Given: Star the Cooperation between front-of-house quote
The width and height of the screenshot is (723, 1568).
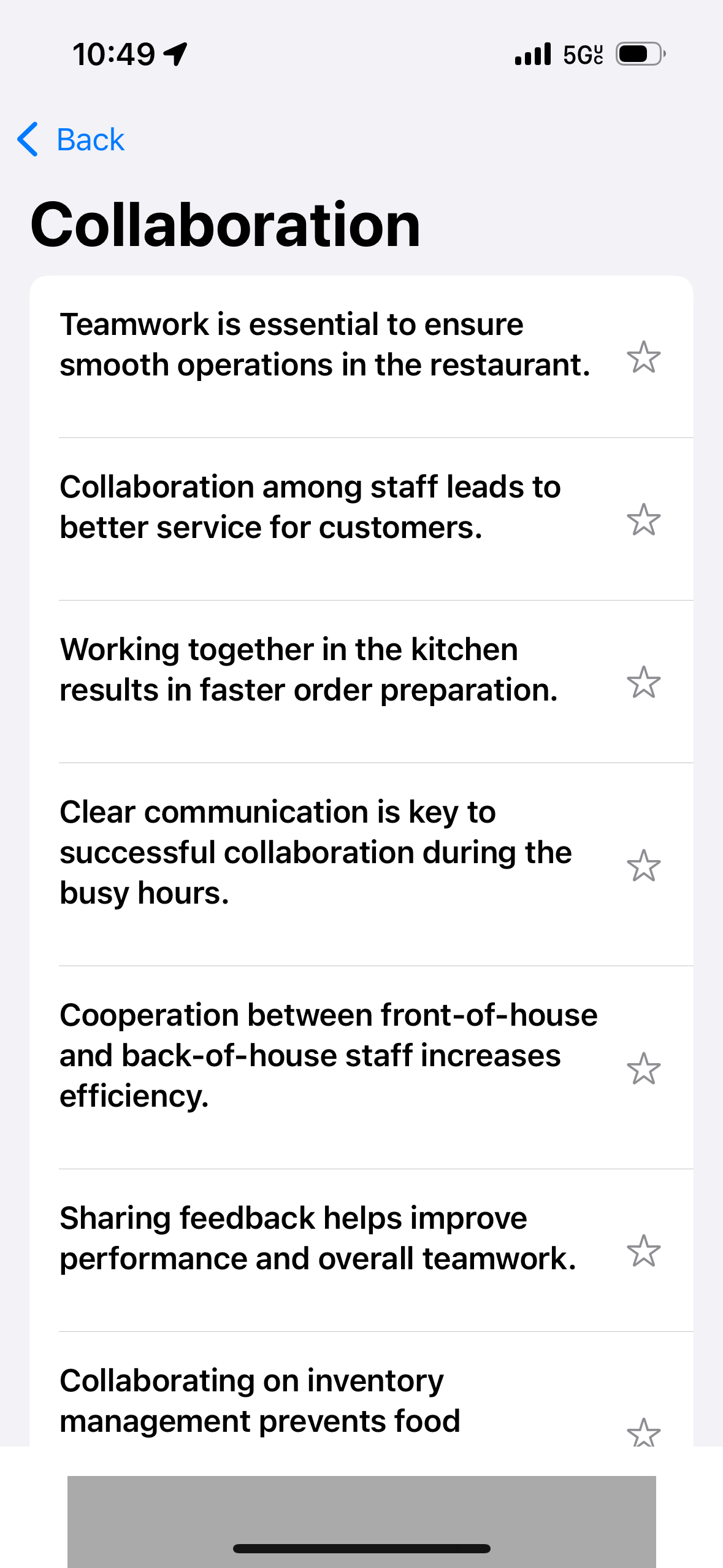Looking at the screenshot, I should click(643, 1067).
